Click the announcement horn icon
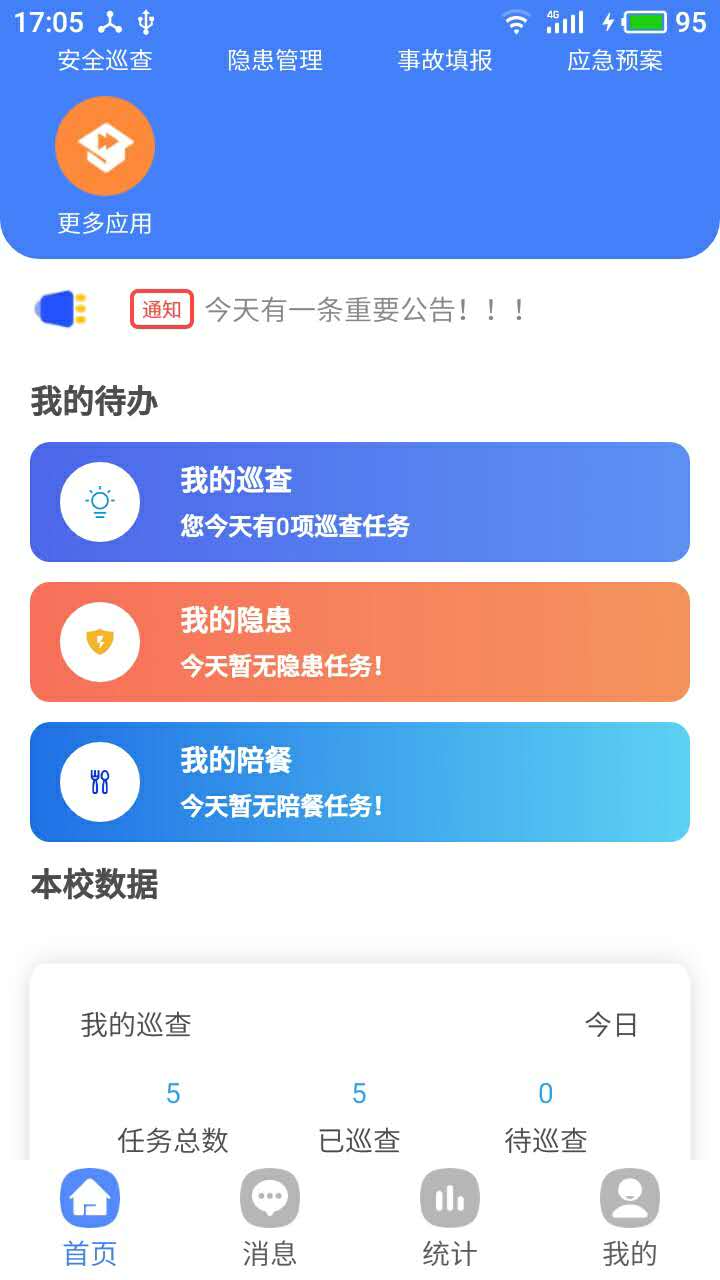The height and width of the screenshot is (1280, 720). pyautogui.click(x=62, y=309)
